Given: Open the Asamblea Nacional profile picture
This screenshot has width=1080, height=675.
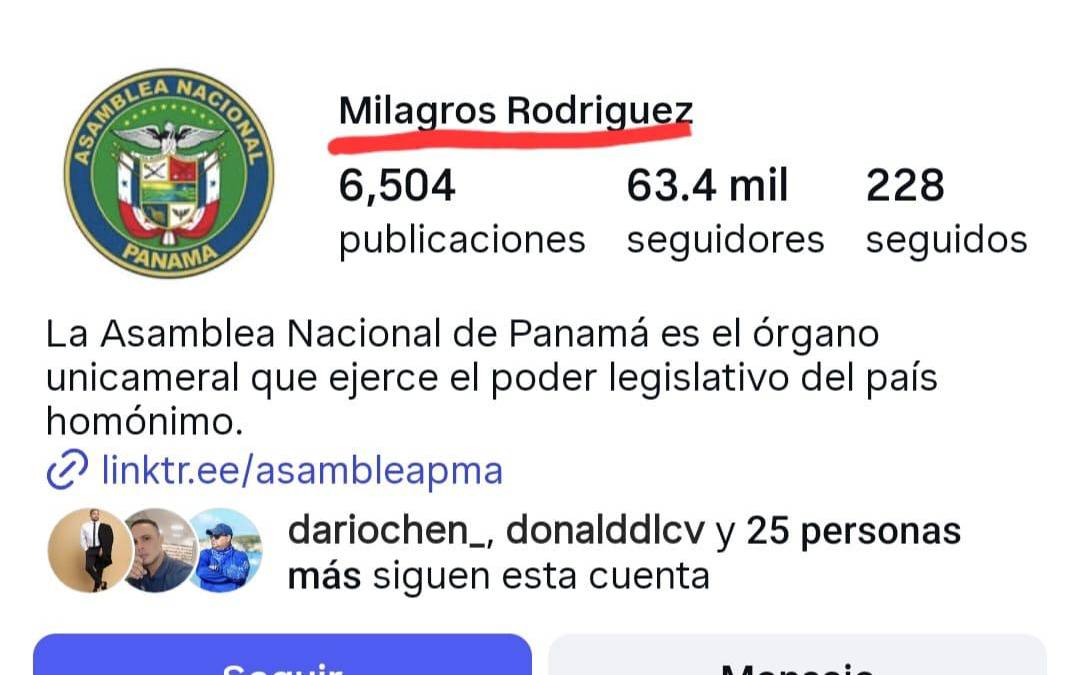Looking at the screenshot, I should [168, 172].
